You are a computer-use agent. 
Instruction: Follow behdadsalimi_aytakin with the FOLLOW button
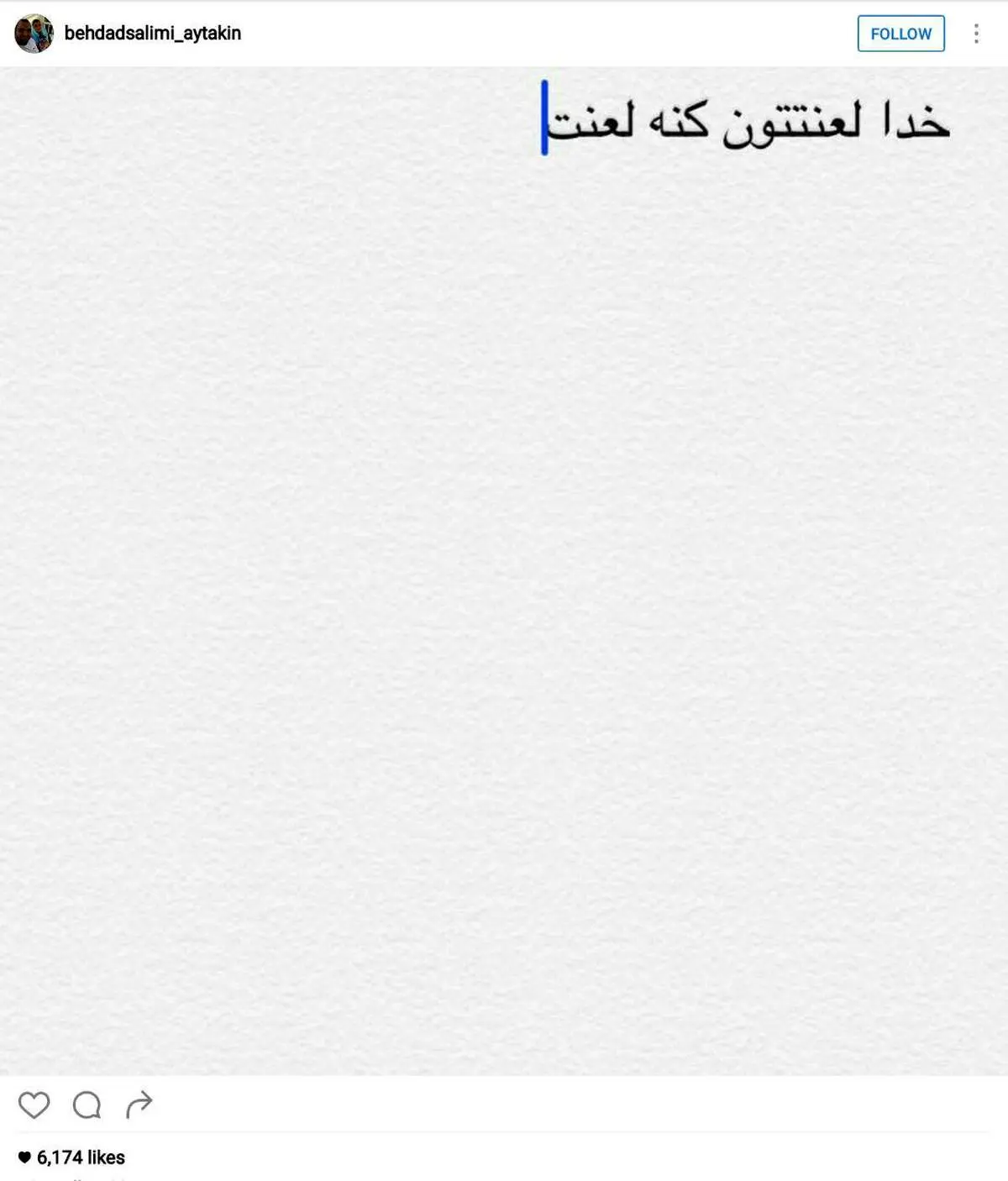point(900,34)
